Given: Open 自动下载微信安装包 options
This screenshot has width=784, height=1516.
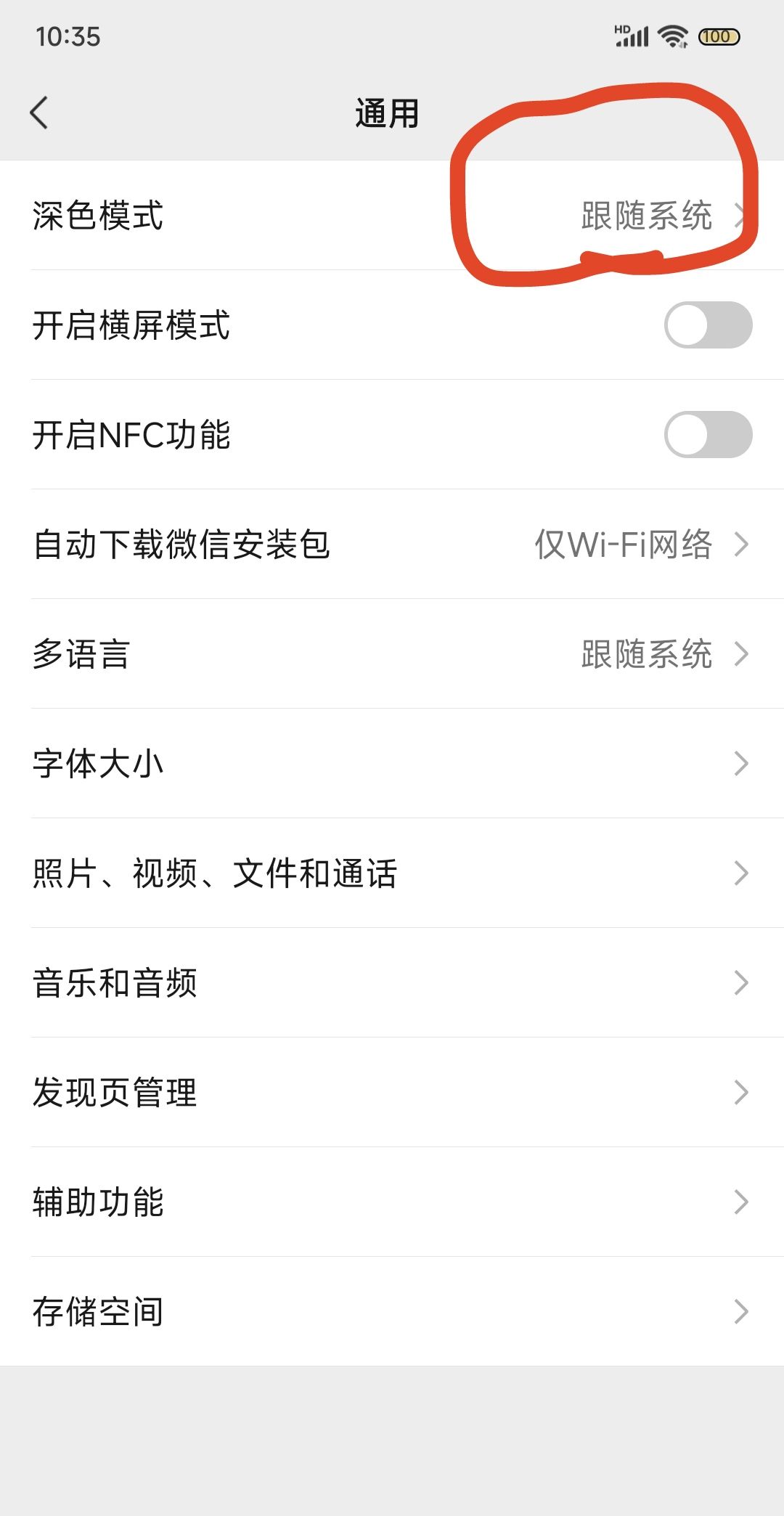Looking at the screenshot, I should (x=392, y=545).
